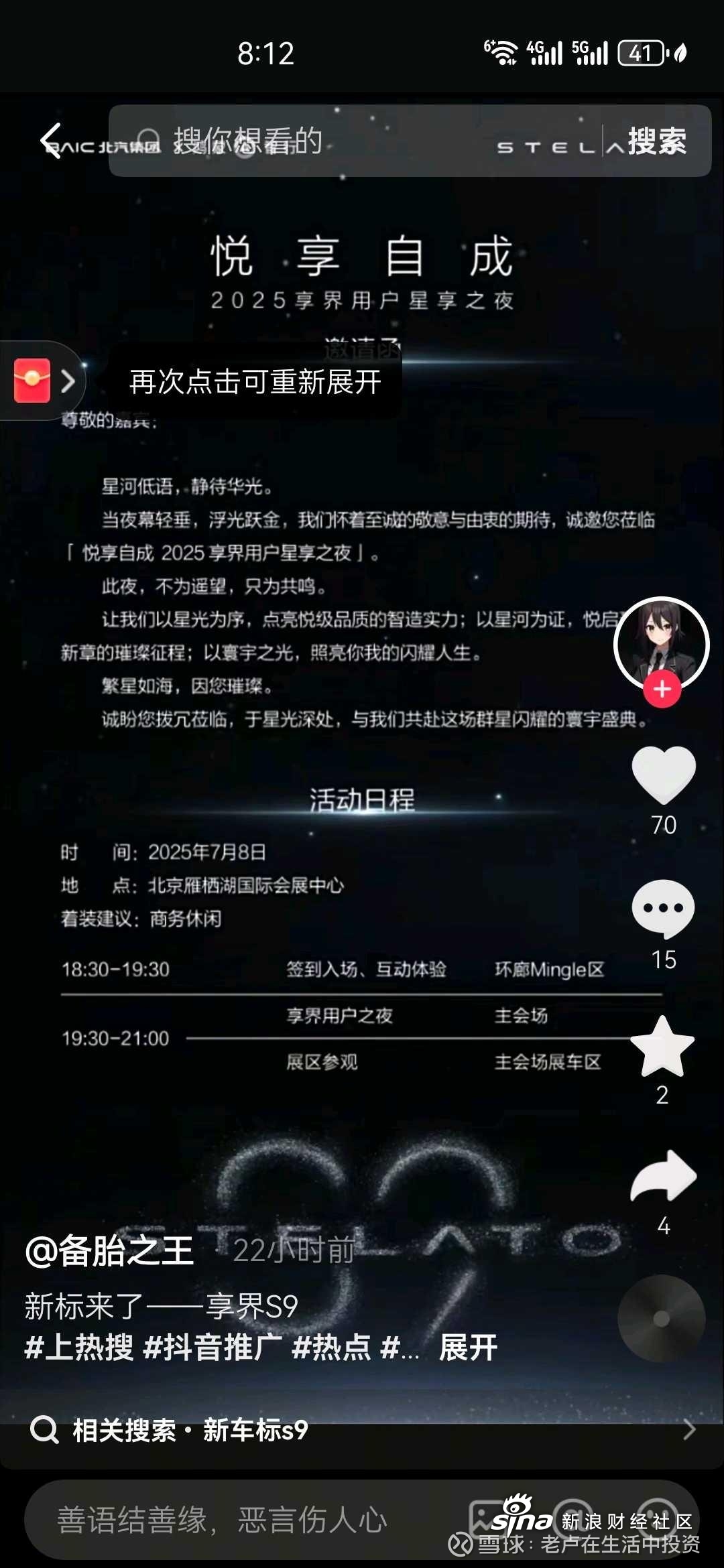Image resolution: width=724 pixels, height=1568 pixels.
Task: Open the @备胎之王 profile name
Action: coord(110,1250)
